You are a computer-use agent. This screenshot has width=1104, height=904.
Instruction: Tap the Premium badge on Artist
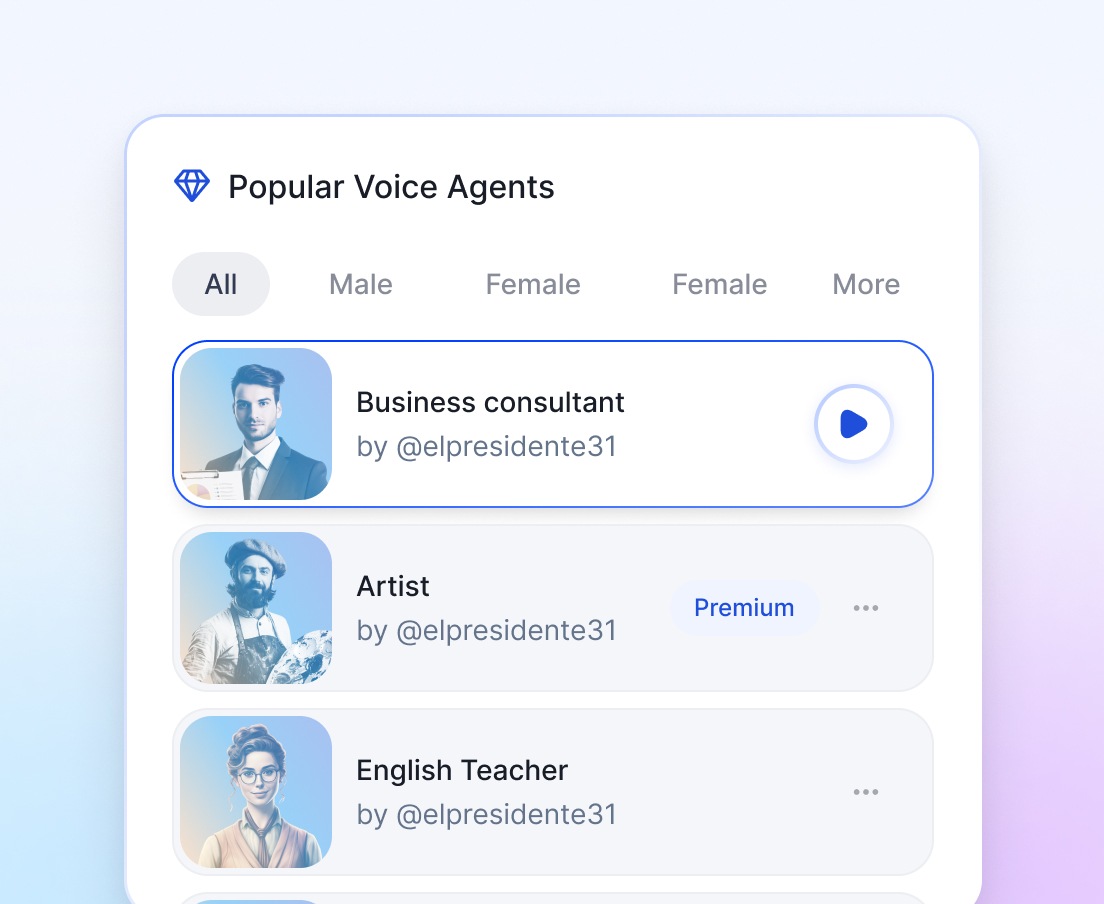tap(744, 607)
